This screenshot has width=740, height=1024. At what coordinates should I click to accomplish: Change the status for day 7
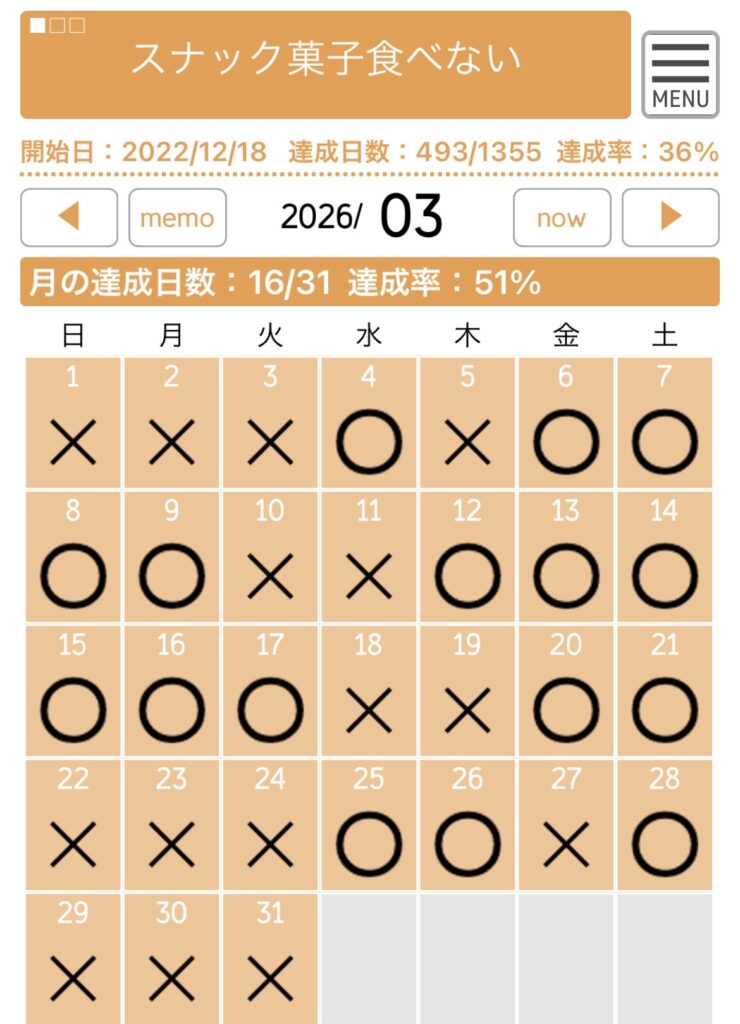pos(664,422)
